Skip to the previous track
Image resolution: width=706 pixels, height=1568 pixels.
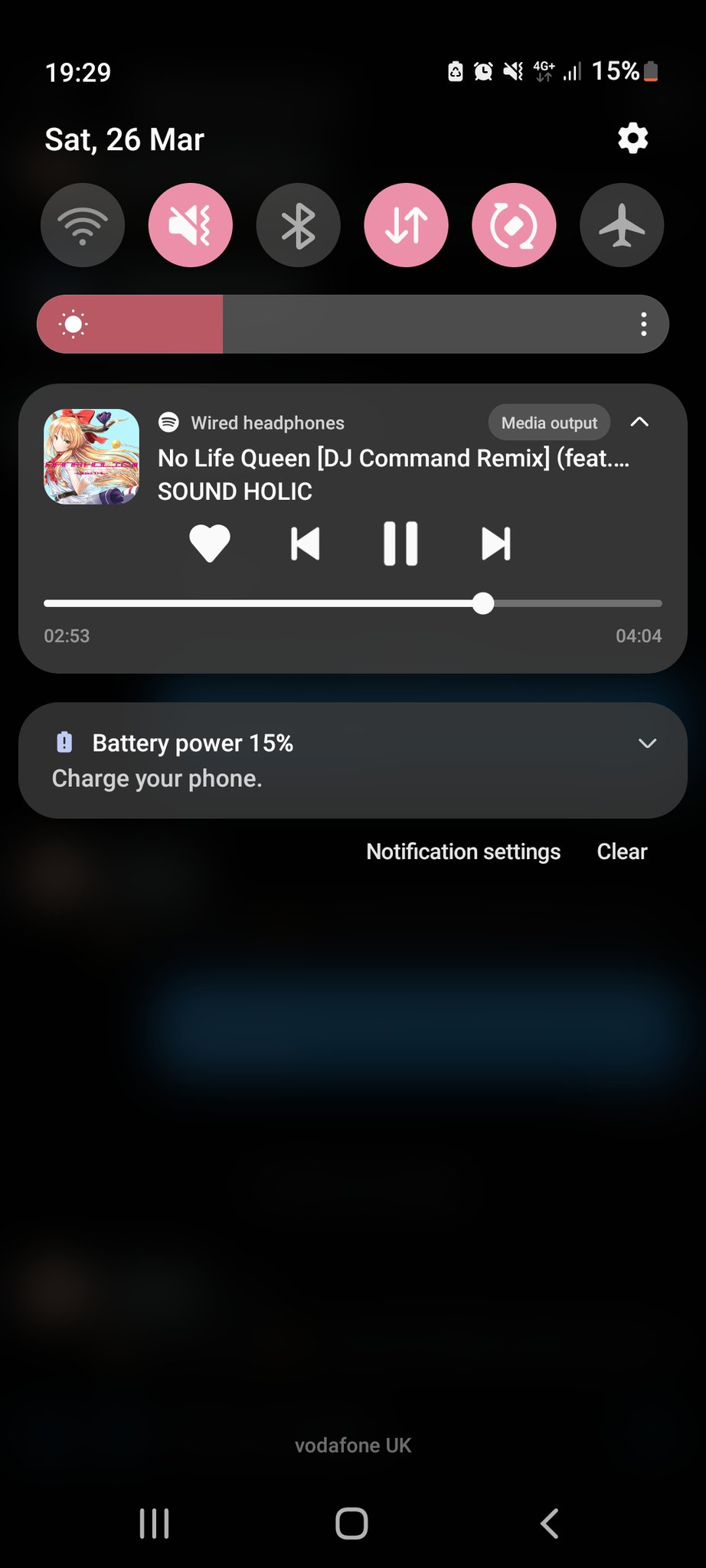[305, 544]
